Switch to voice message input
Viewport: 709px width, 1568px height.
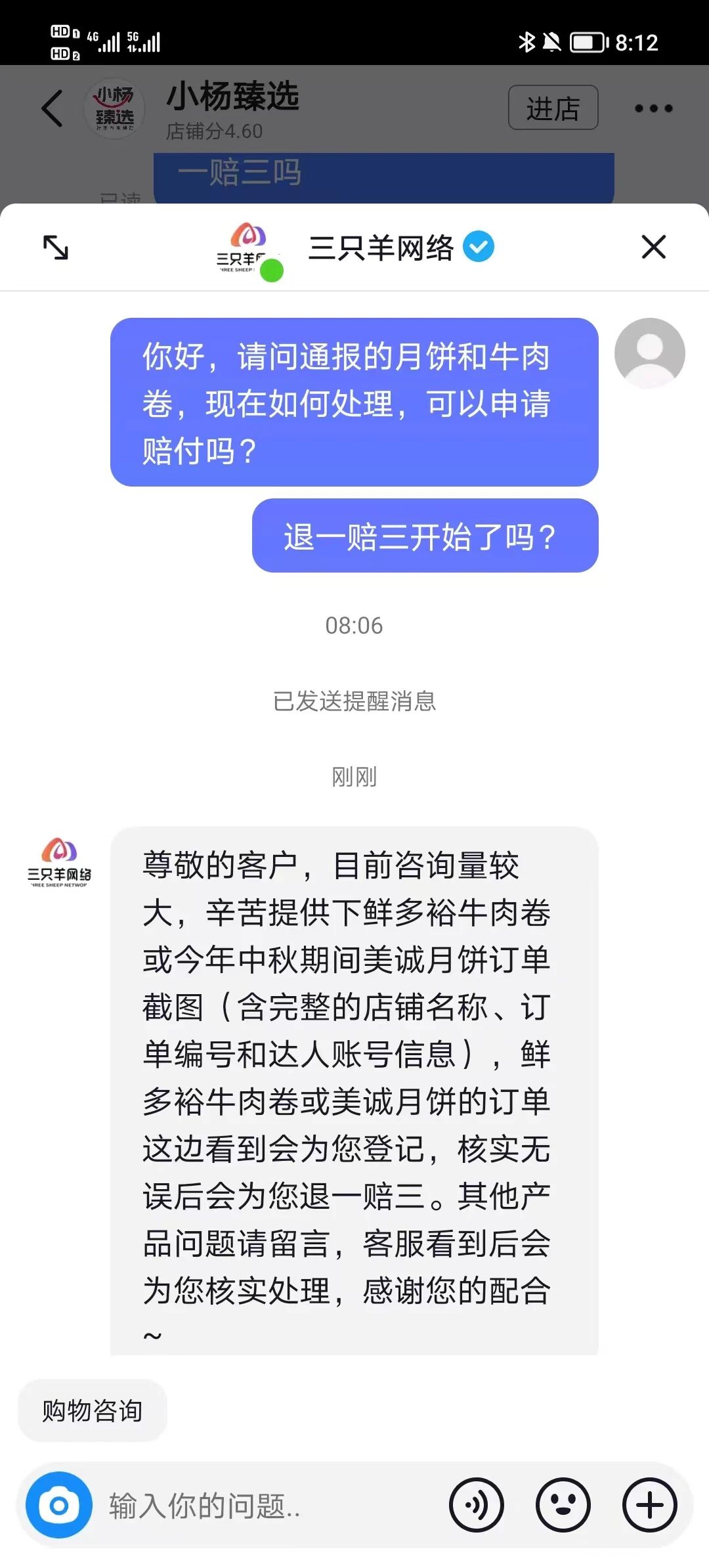[x=477, y=1505]
